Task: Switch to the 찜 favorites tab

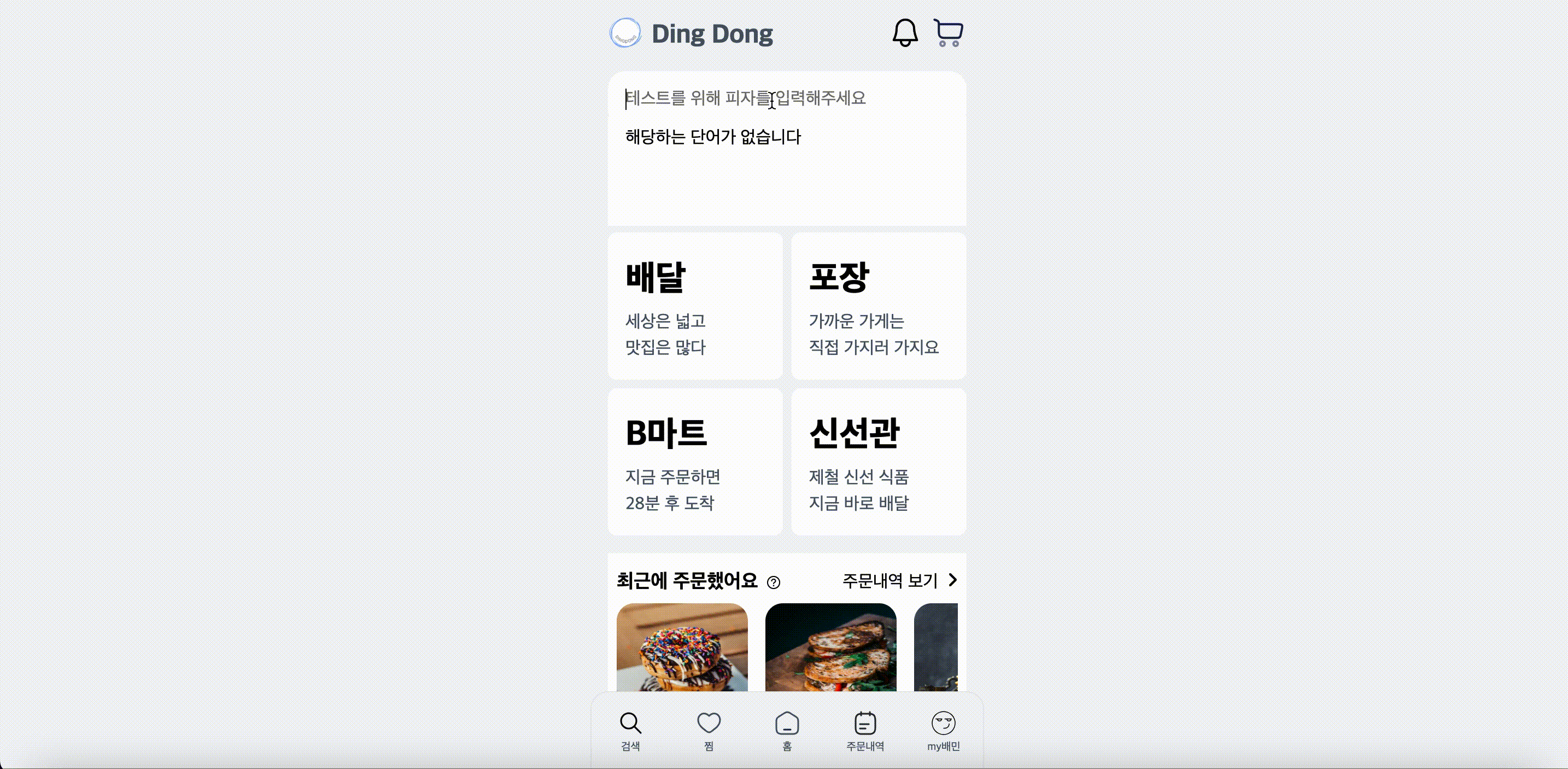Action: [709, 731]
